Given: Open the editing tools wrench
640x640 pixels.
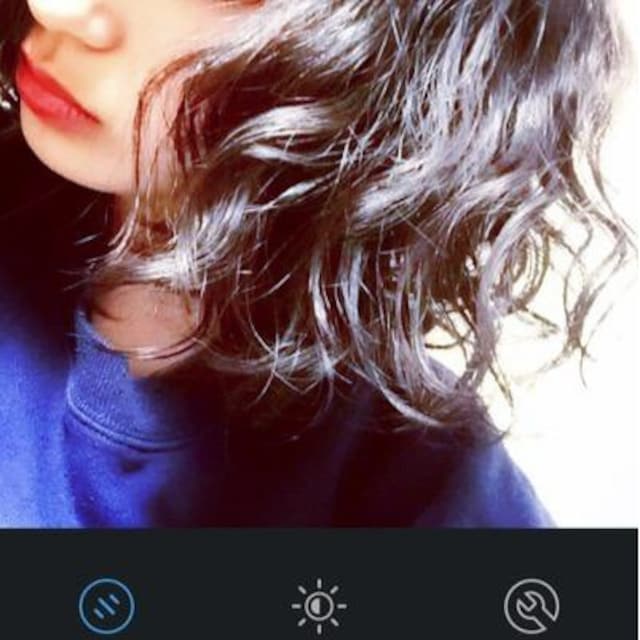Looking at the screenshot, I should pyautogui.click(x=531, y=607).
